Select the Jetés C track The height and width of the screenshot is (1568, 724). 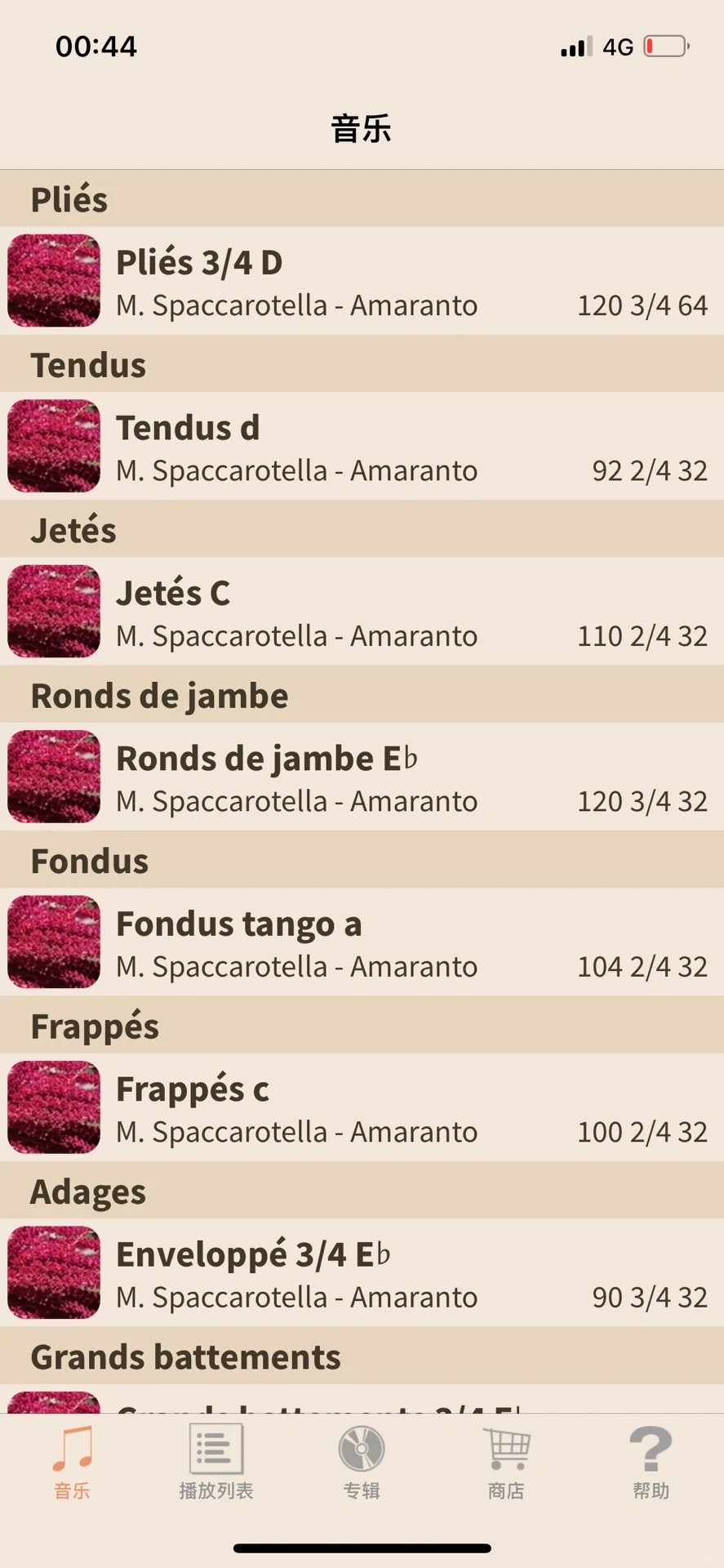(x=362, y=612)
